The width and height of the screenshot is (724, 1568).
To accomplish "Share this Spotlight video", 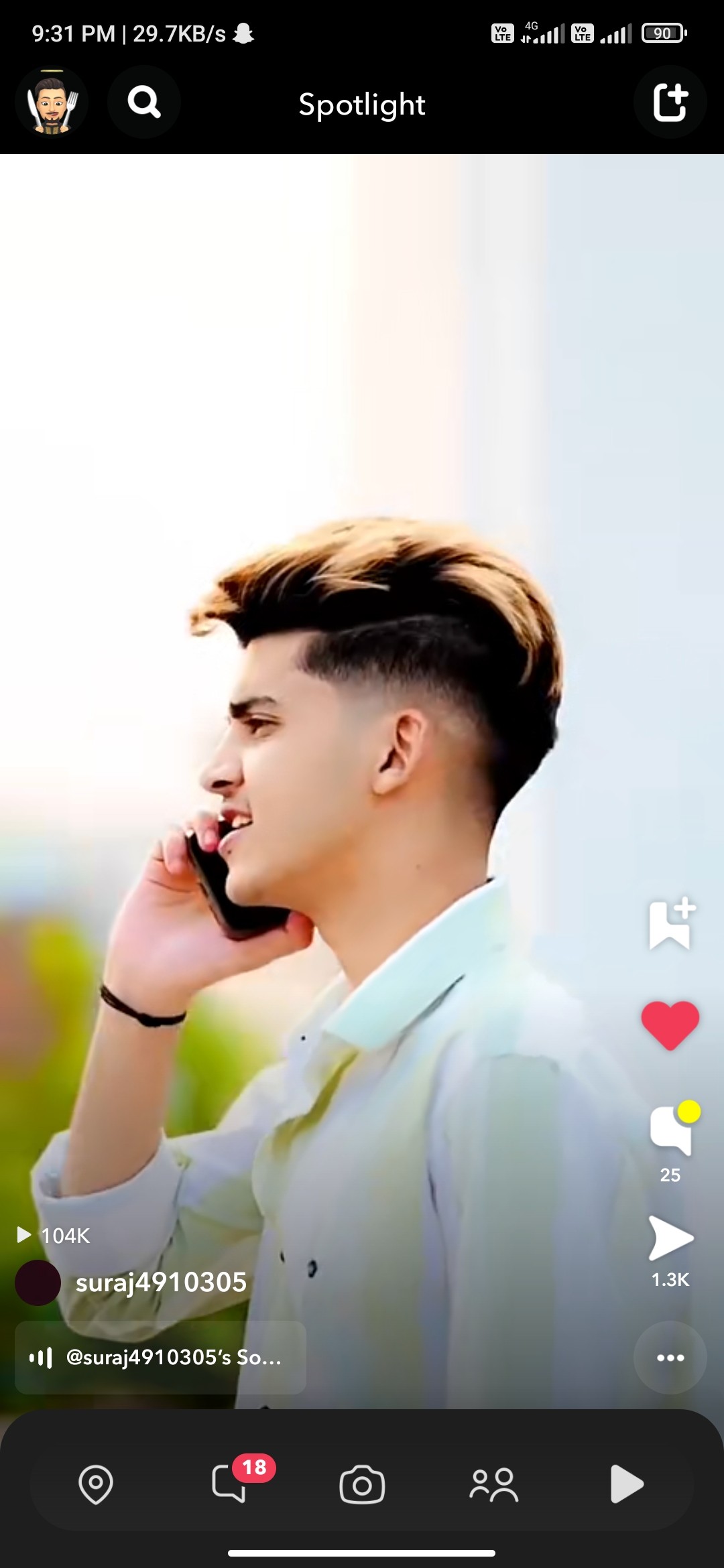I will [670, 1239].
